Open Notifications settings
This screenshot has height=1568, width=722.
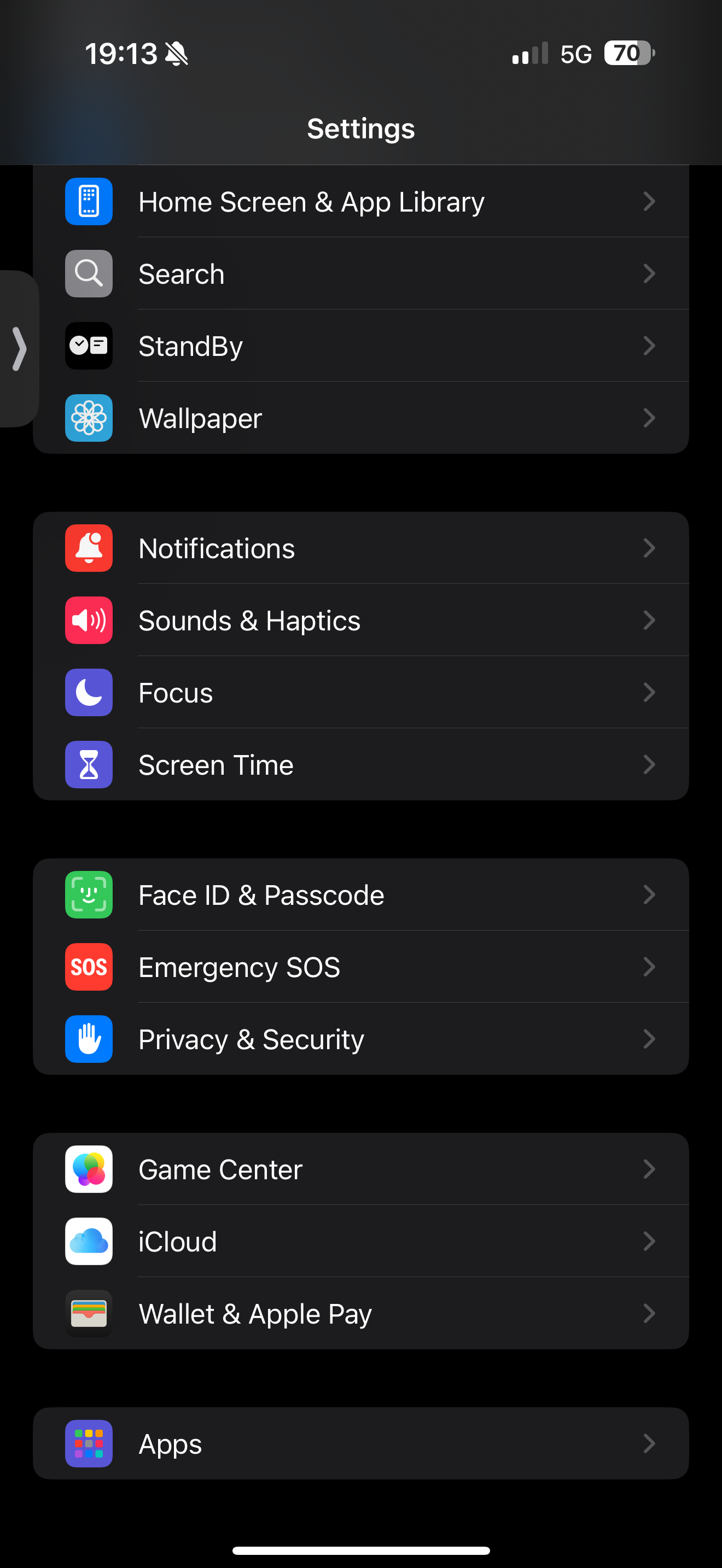click(360, 548)
